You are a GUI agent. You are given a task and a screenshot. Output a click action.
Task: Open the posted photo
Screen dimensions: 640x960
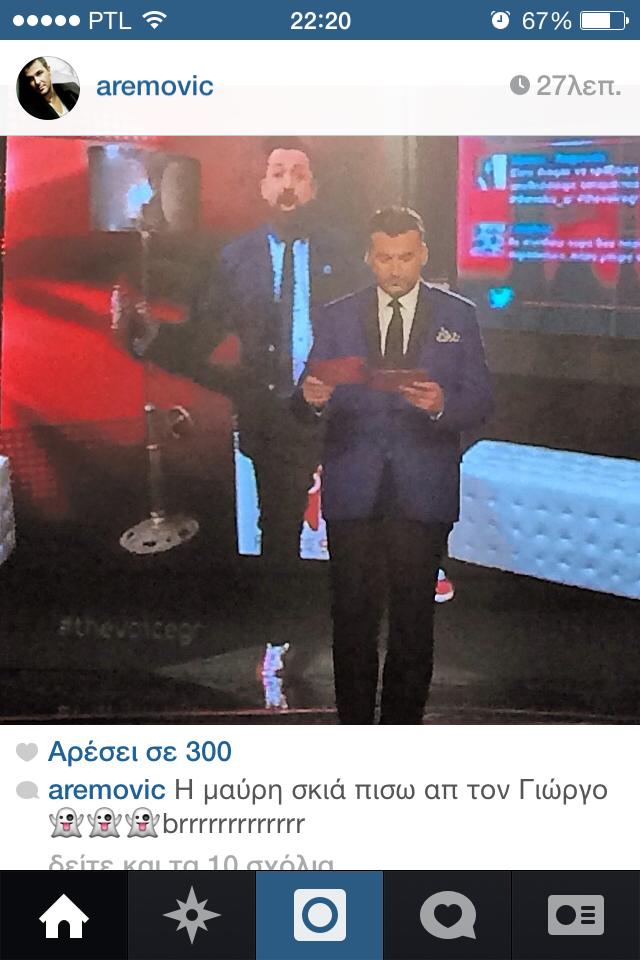pos(320,430)
